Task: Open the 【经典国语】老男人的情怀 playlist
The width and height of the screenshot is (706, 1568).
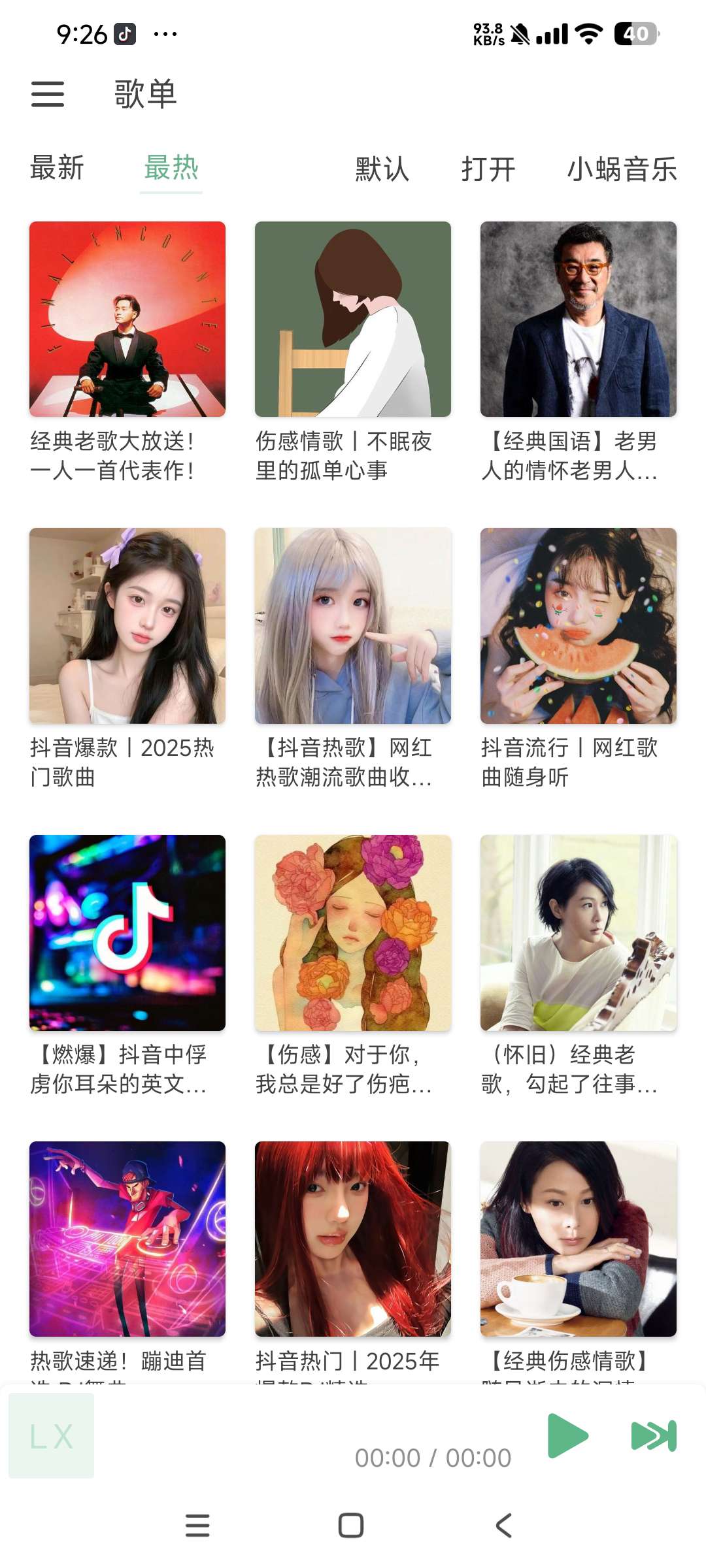Action: tap(579, 319)
